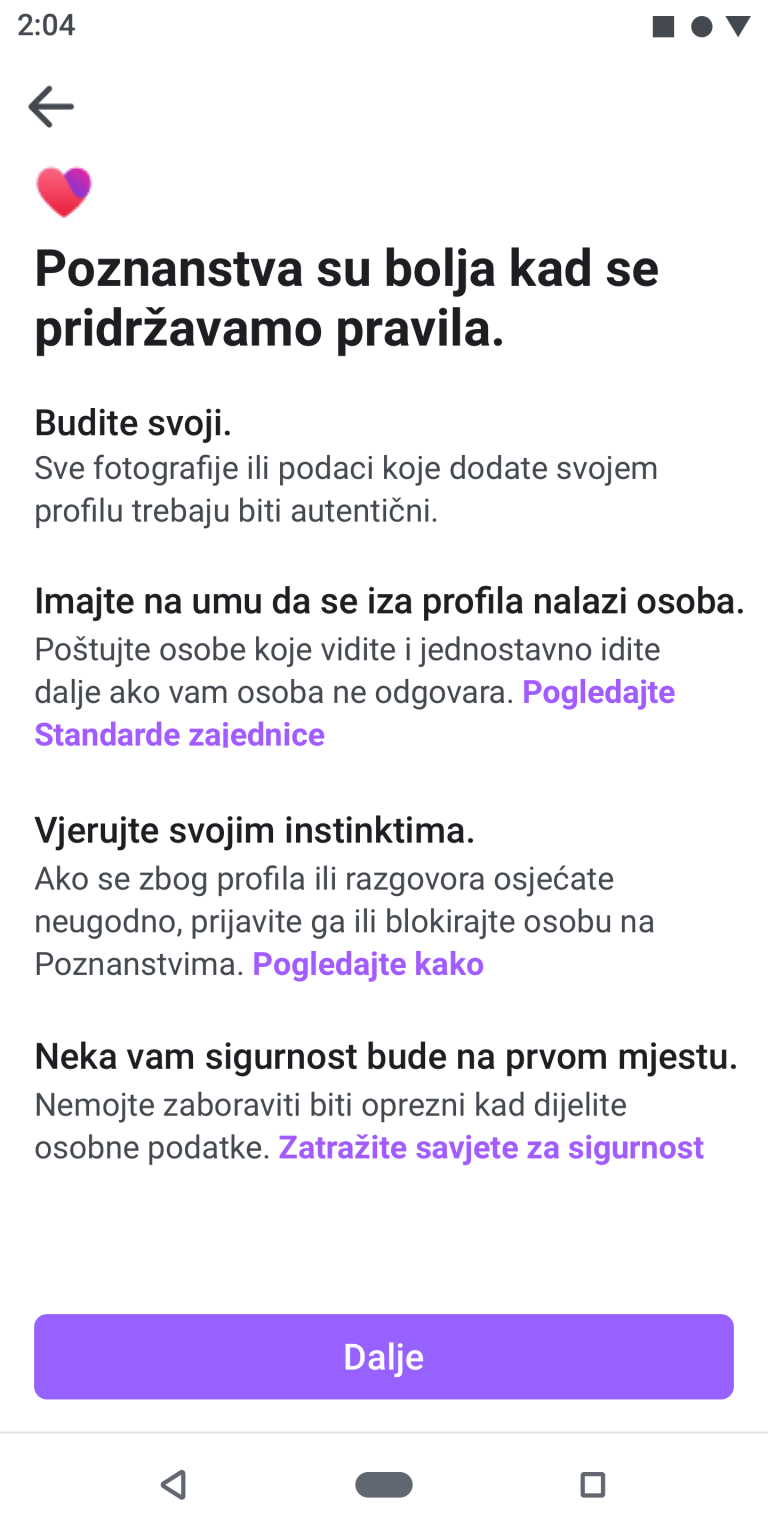768x1536 pixels.
Task: Open the Pogledajte kako link
Action: tap(368, 964)
